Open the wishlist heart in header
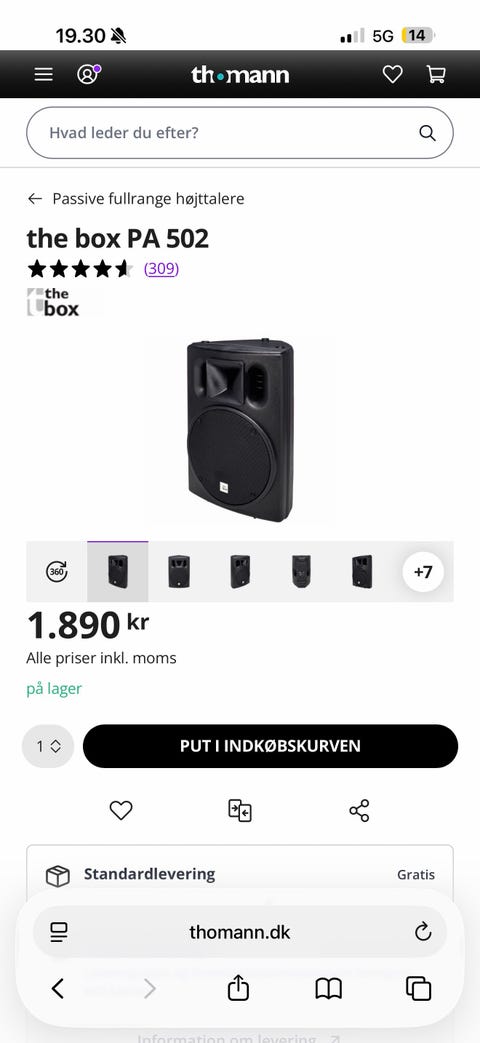 392,74
